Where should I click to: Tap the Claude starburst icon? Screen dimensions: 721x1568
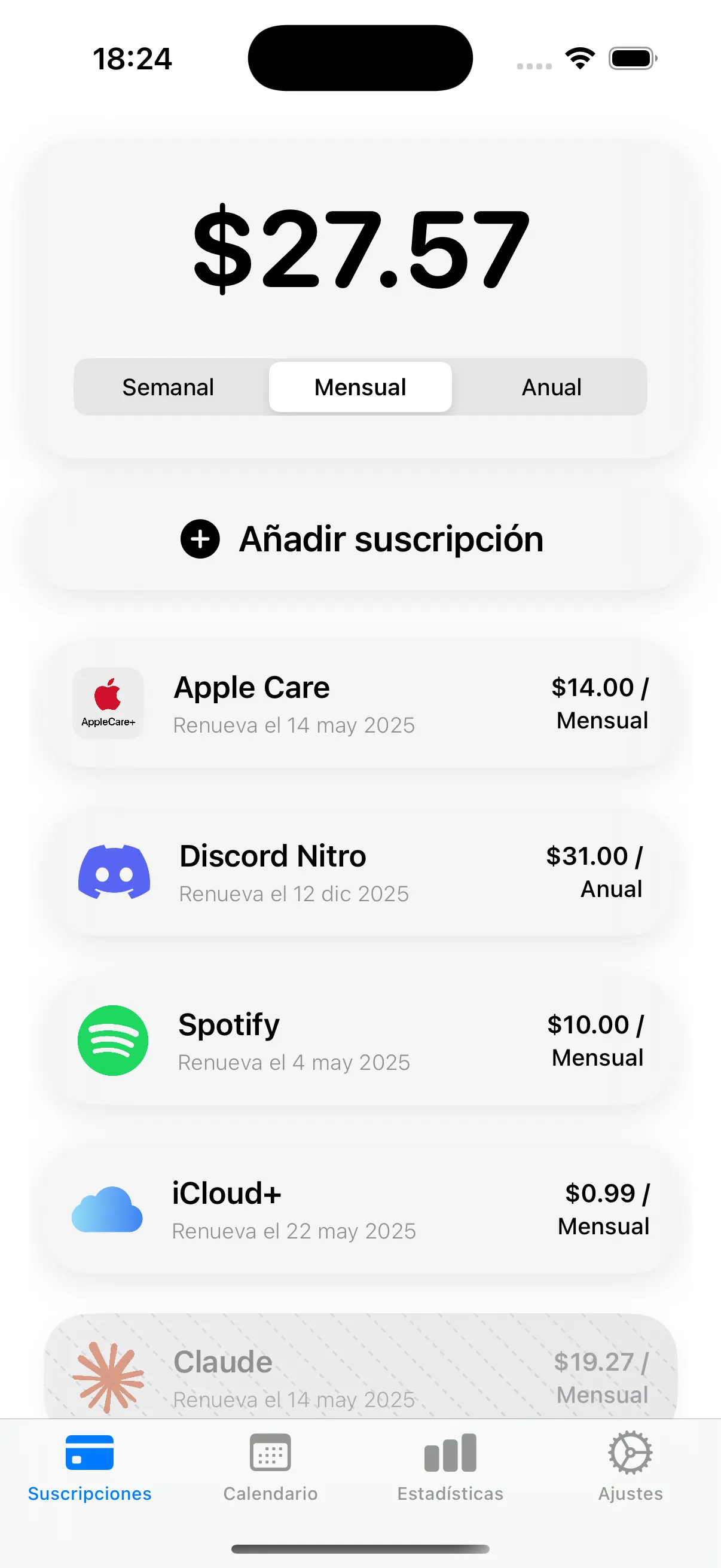point(111,1377)
